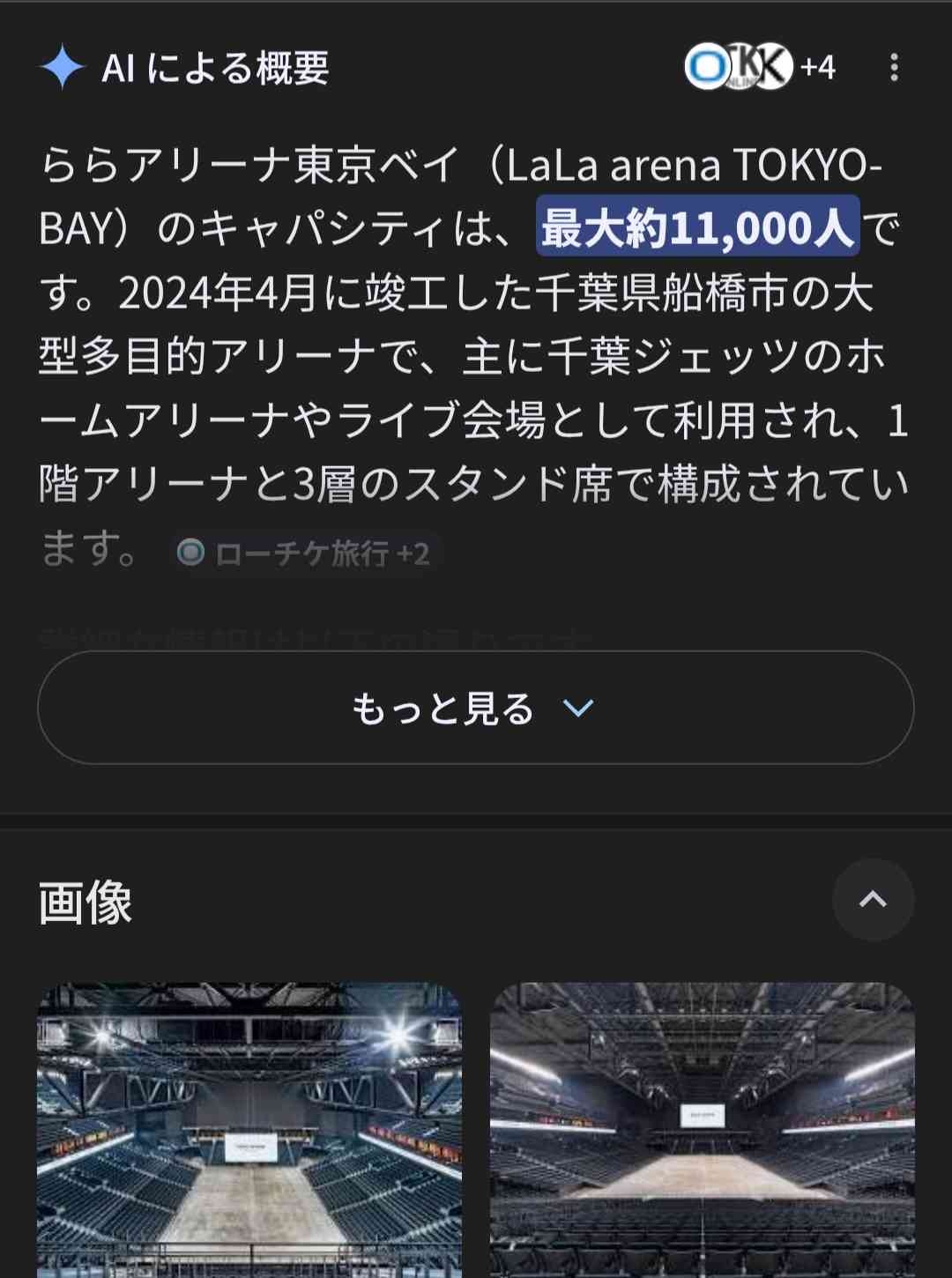Open the first arena image with bright spotlights
This screenshot has width=952, height=1278.
[x=249, y=1128]
